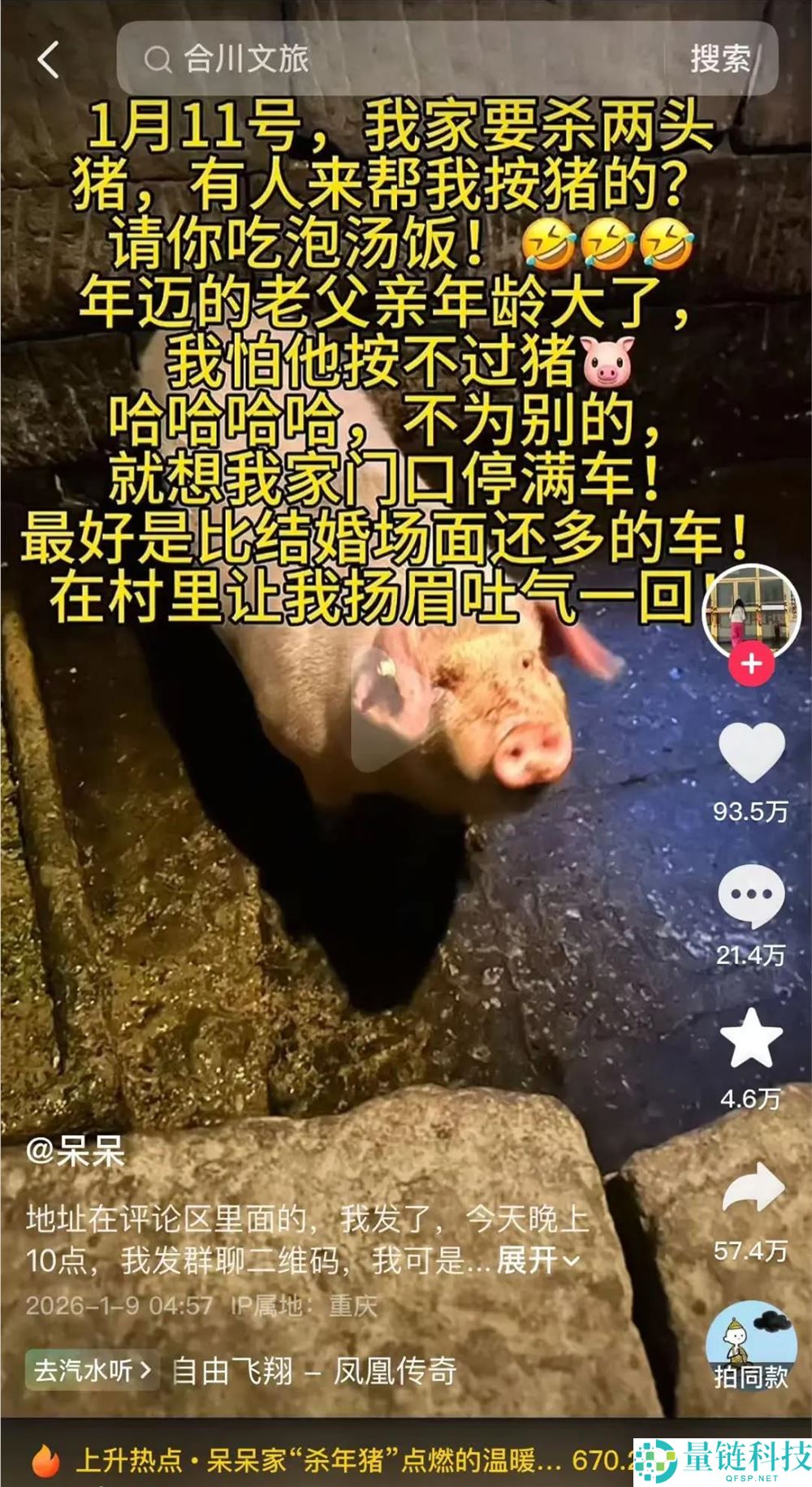The image size is (812, 1487).
Task: Tap the 去汽水听 chip
Action: pyautogui.click(x=92, y=1371)
